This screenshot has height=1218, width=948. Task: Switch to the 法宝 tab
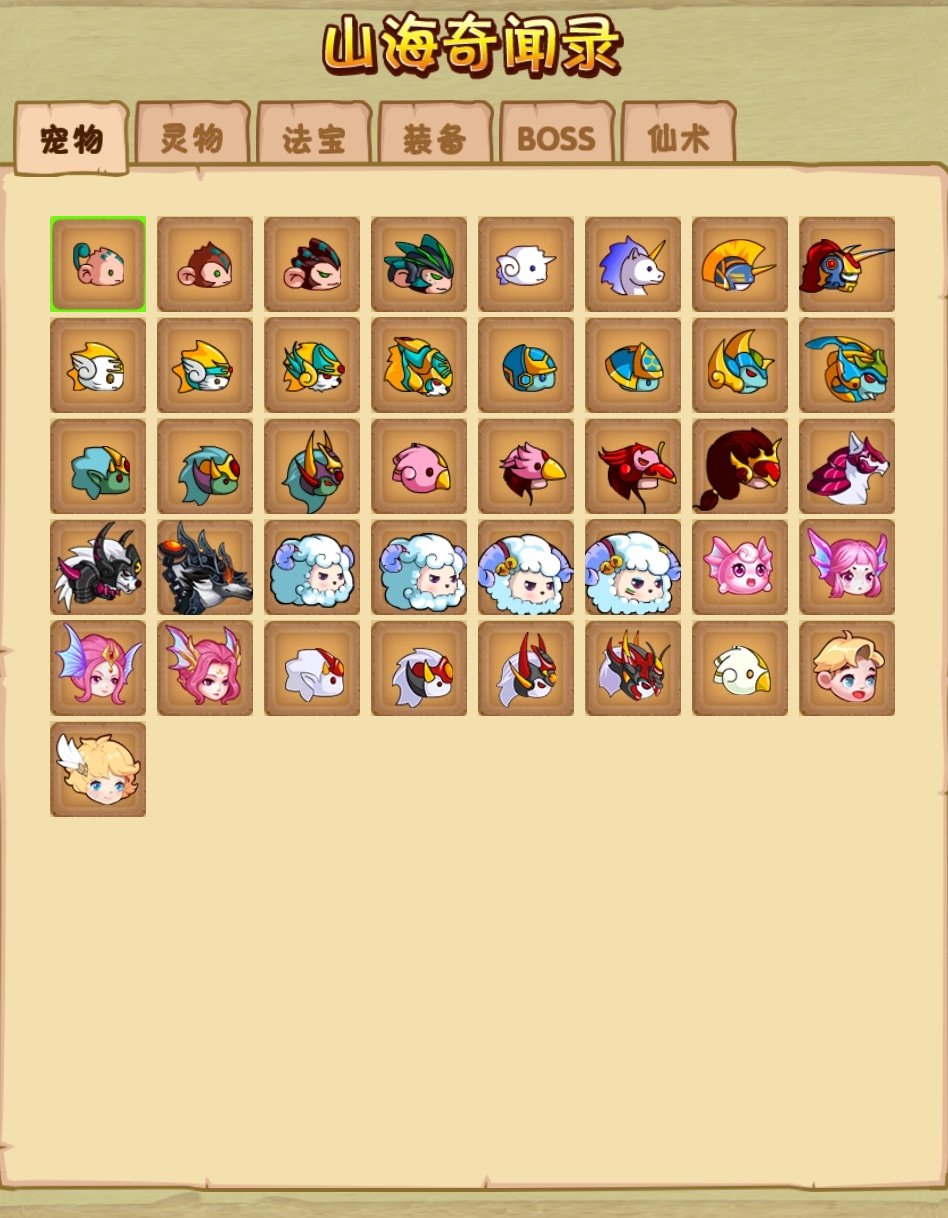pyautogui.click(x=314, y=138)
